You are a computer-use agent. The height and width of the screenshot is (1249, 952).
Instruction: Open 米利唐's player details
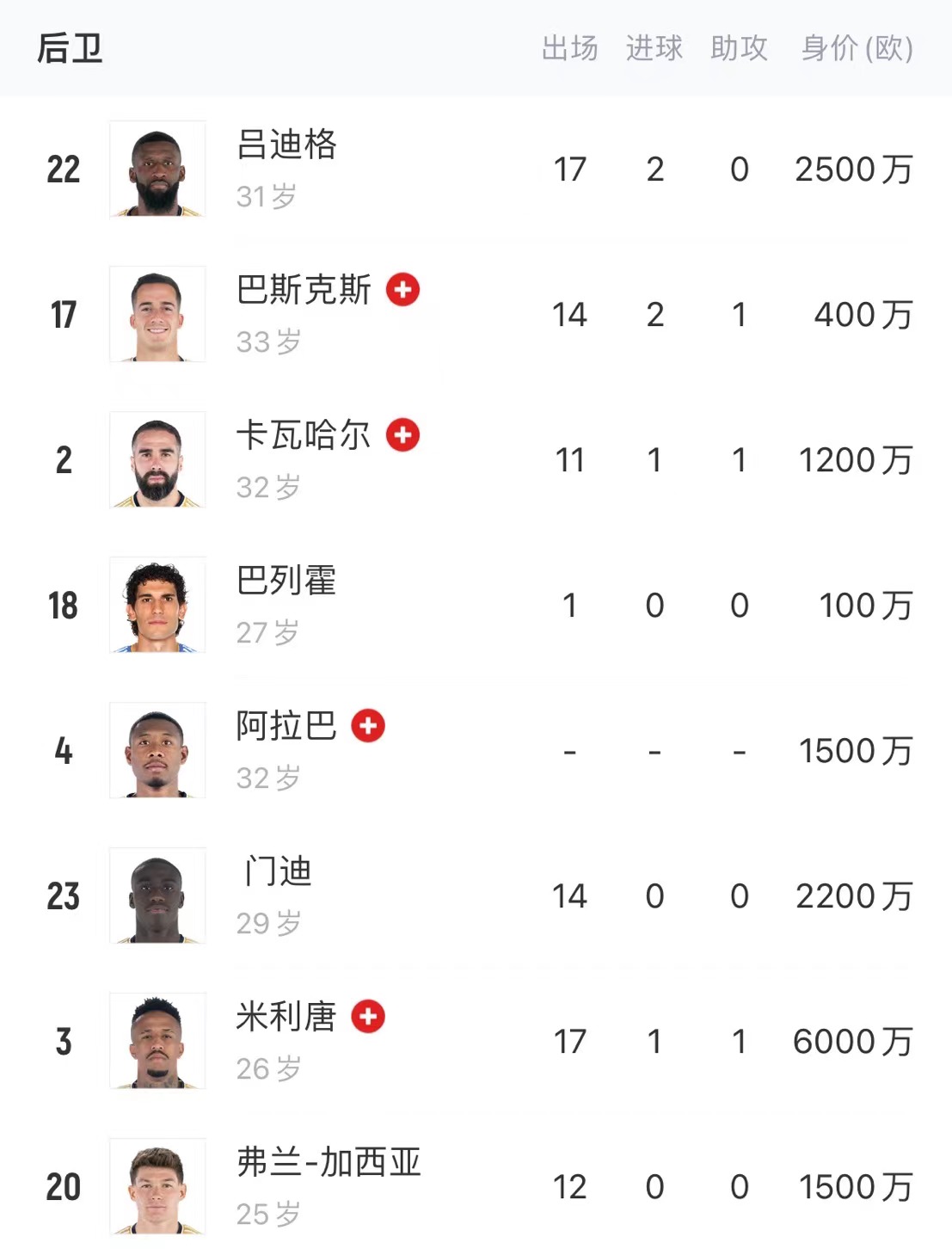[x=286, y=1017]
